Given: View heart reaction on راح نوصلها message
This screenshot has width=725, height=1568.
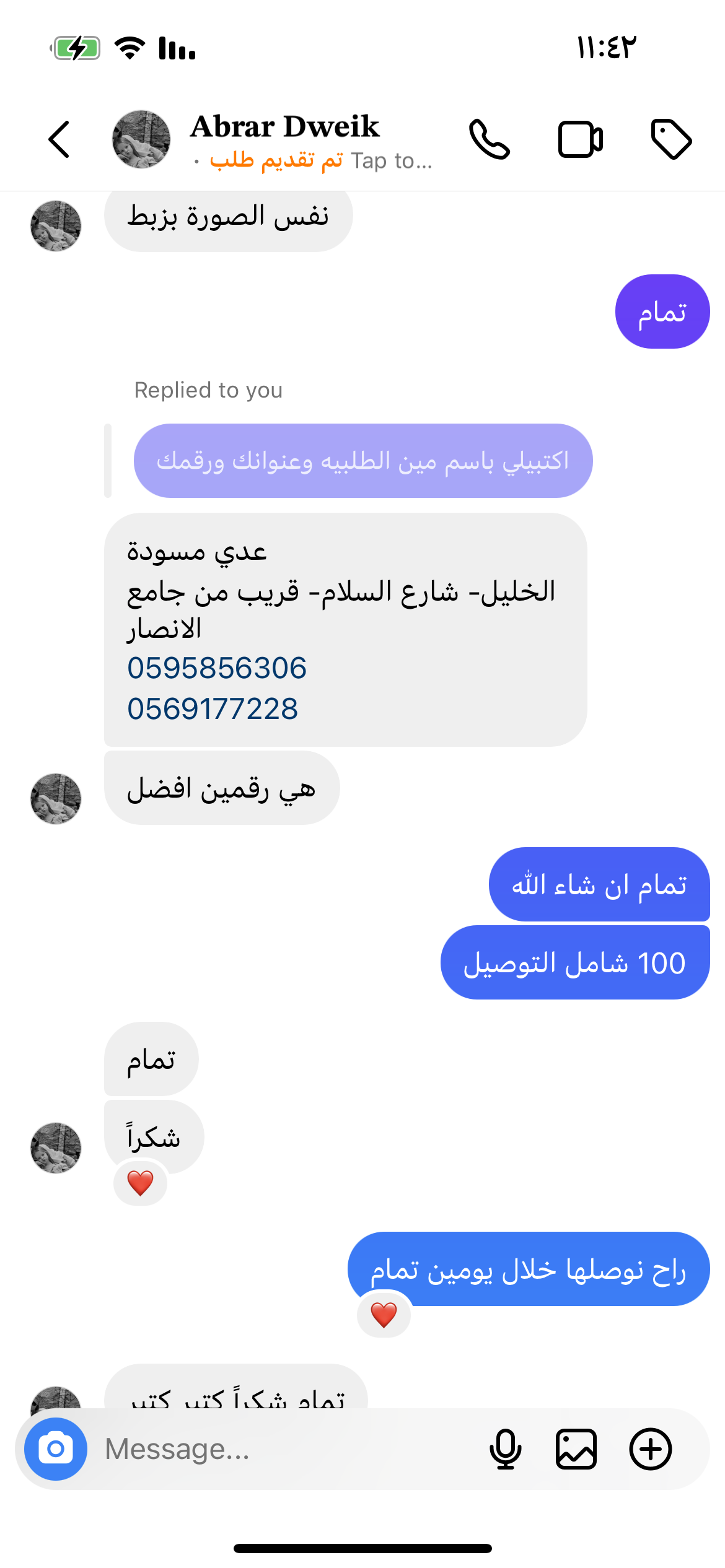Looking at the screenshot, I should [384, 1314].
